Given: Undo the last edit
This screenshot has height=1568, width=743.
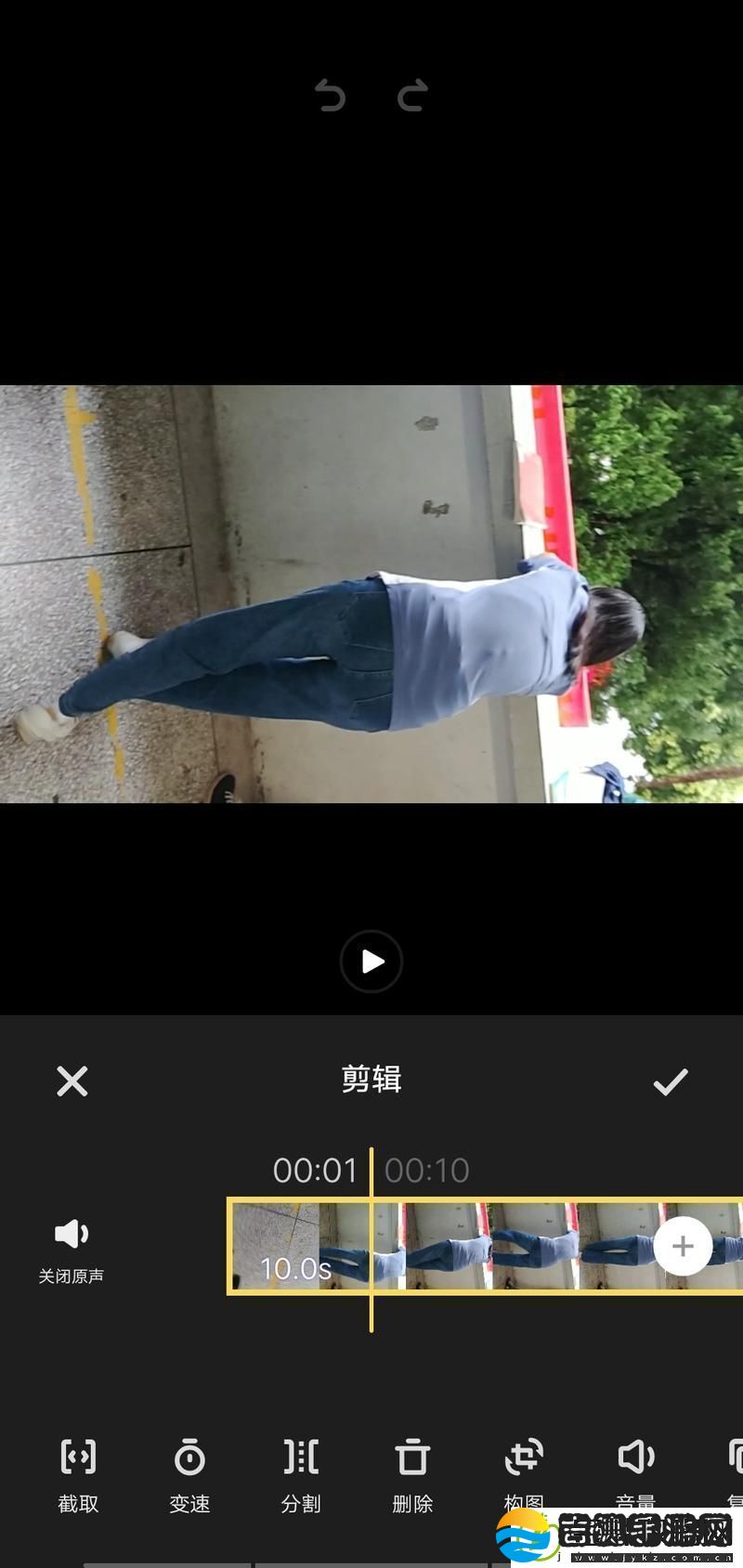Looking at the screenshot, I should pos(330,96).
